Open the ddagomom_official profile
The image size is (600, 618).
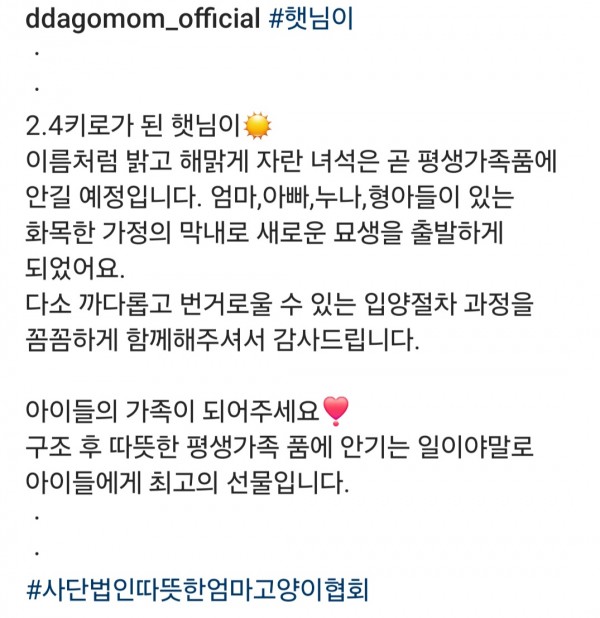click(140, 21)
